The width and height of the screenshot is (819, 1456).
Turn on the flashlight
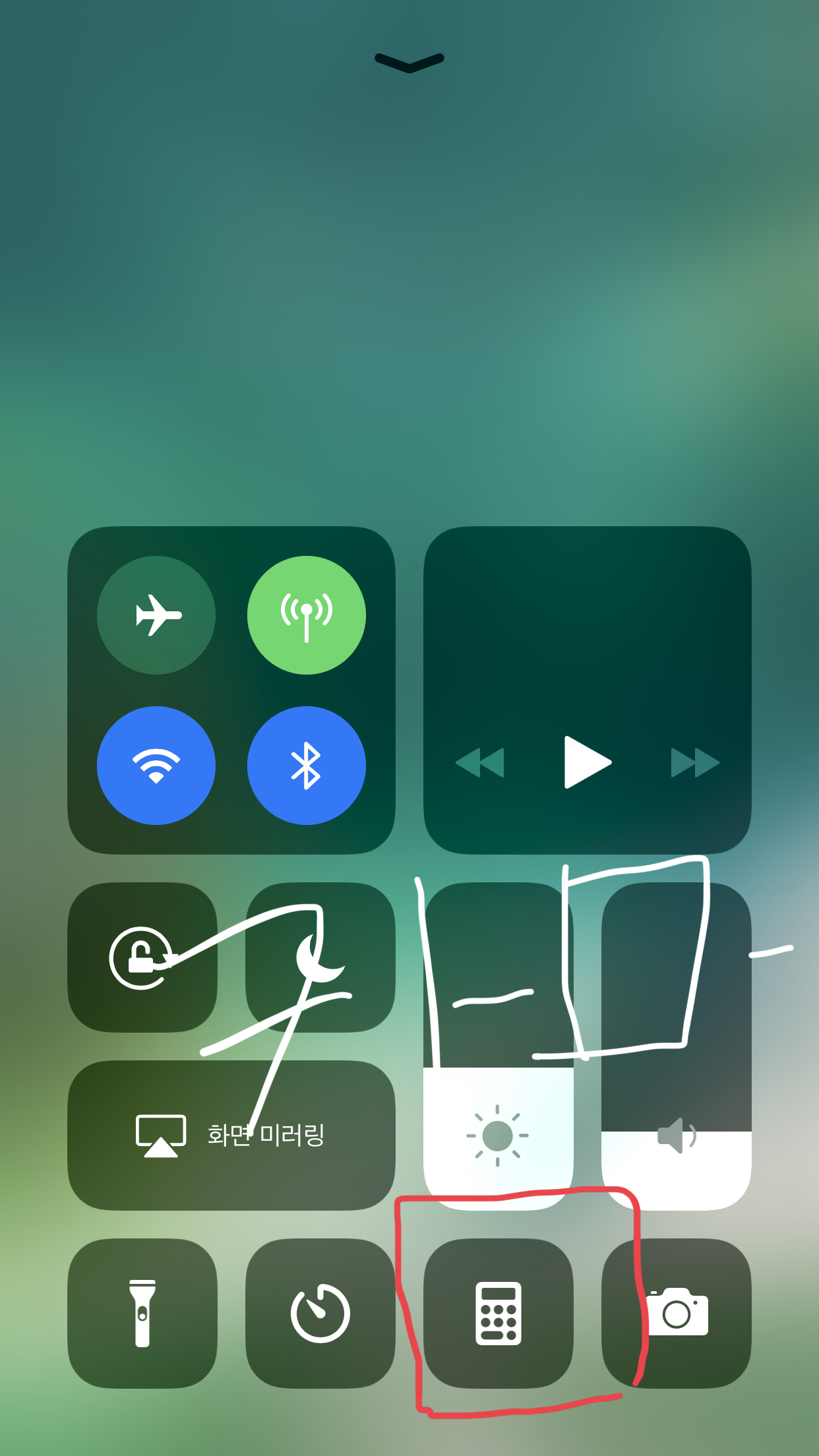[142, 1314]
